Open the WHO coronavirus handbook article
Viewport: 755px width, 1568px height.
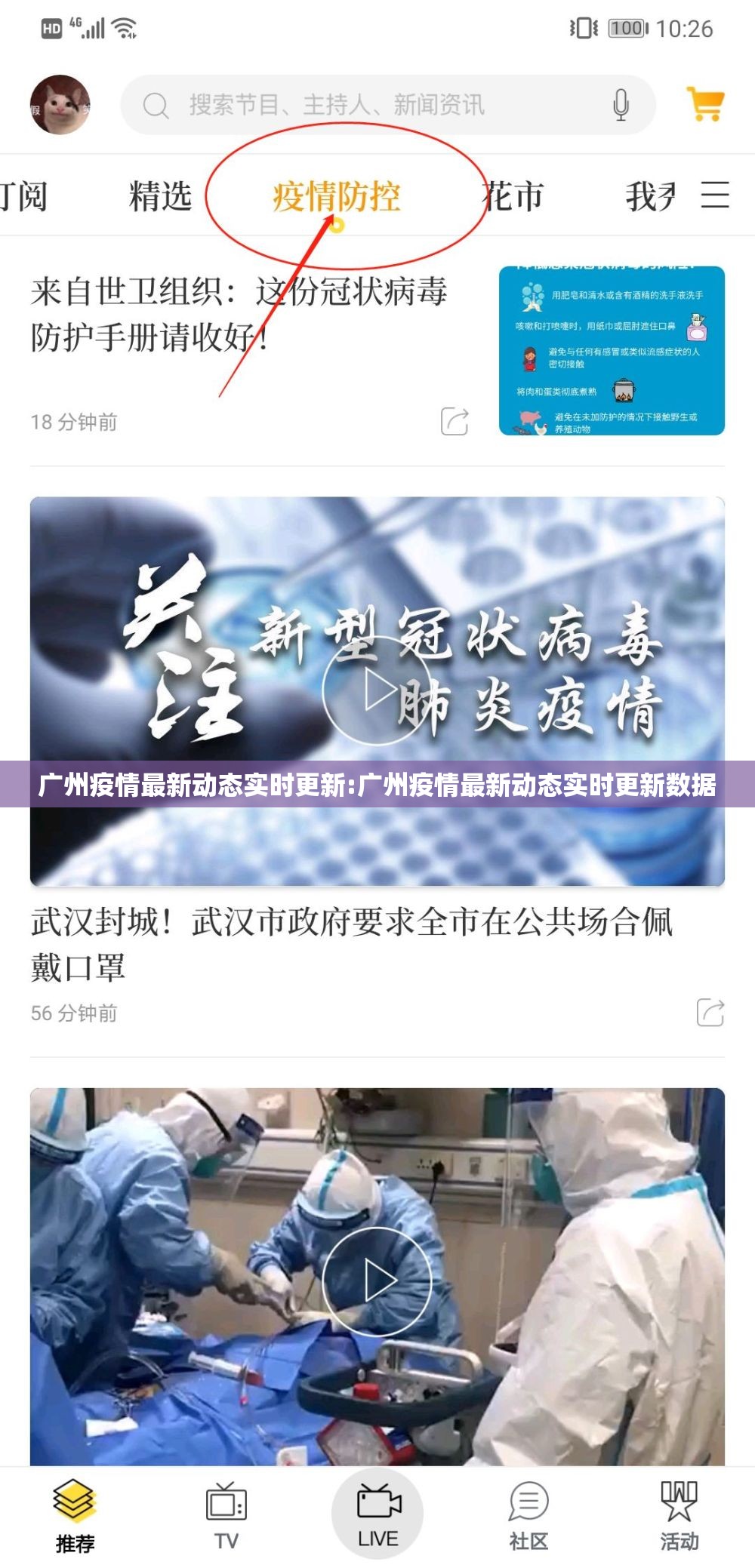click(x=239, y=314)
